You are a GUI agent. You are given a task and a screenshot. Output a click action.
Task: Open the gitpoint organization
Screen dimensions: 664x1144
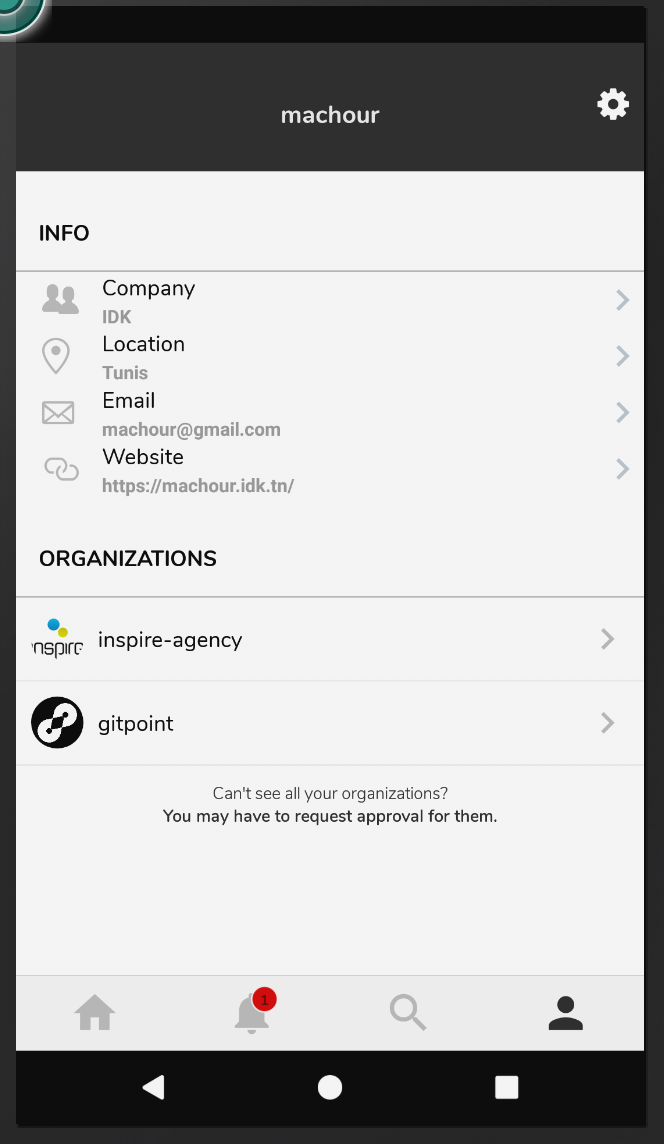[x=330, y=724]
